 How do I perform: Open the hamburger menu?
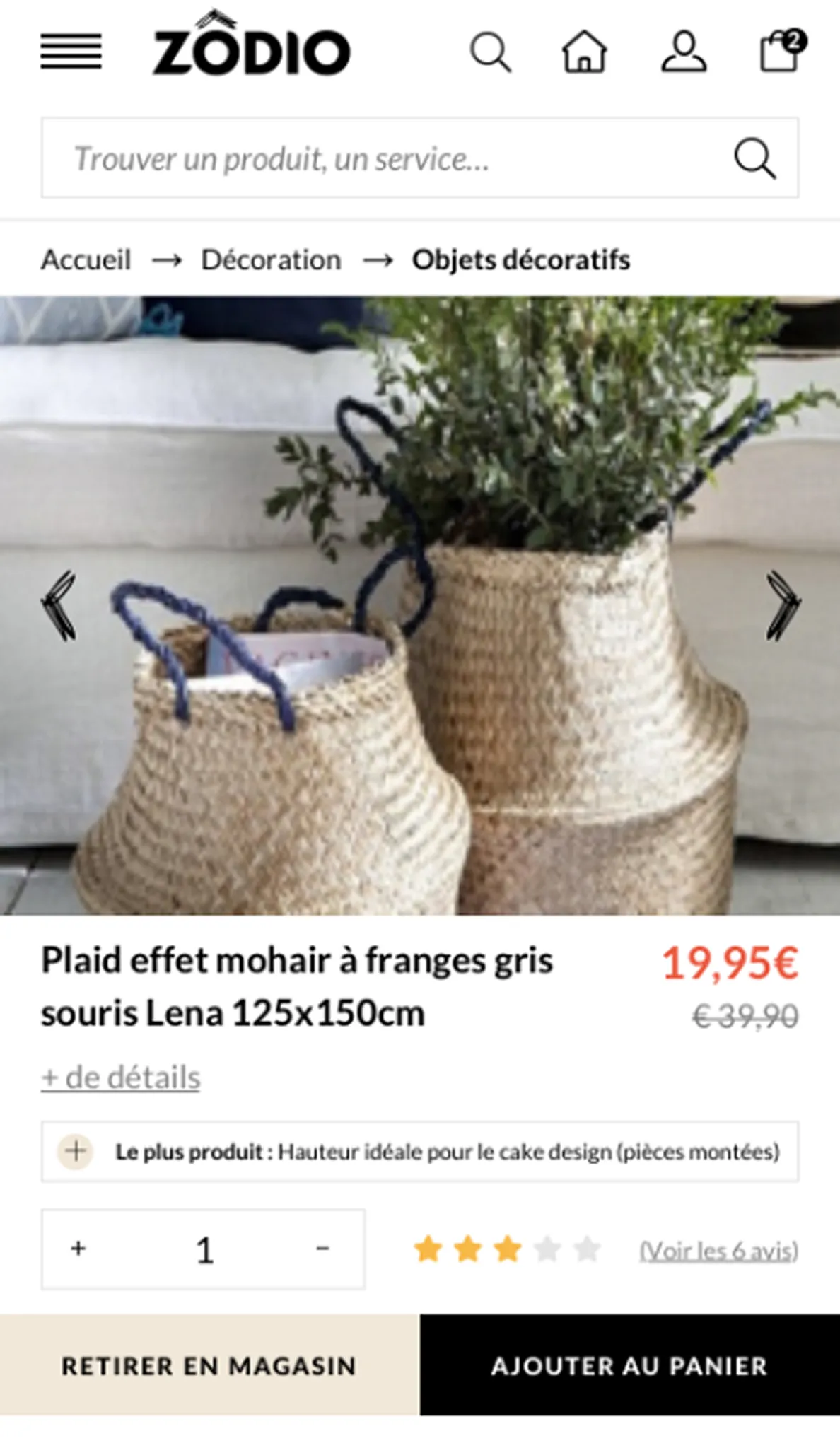(x=71, y=52)
